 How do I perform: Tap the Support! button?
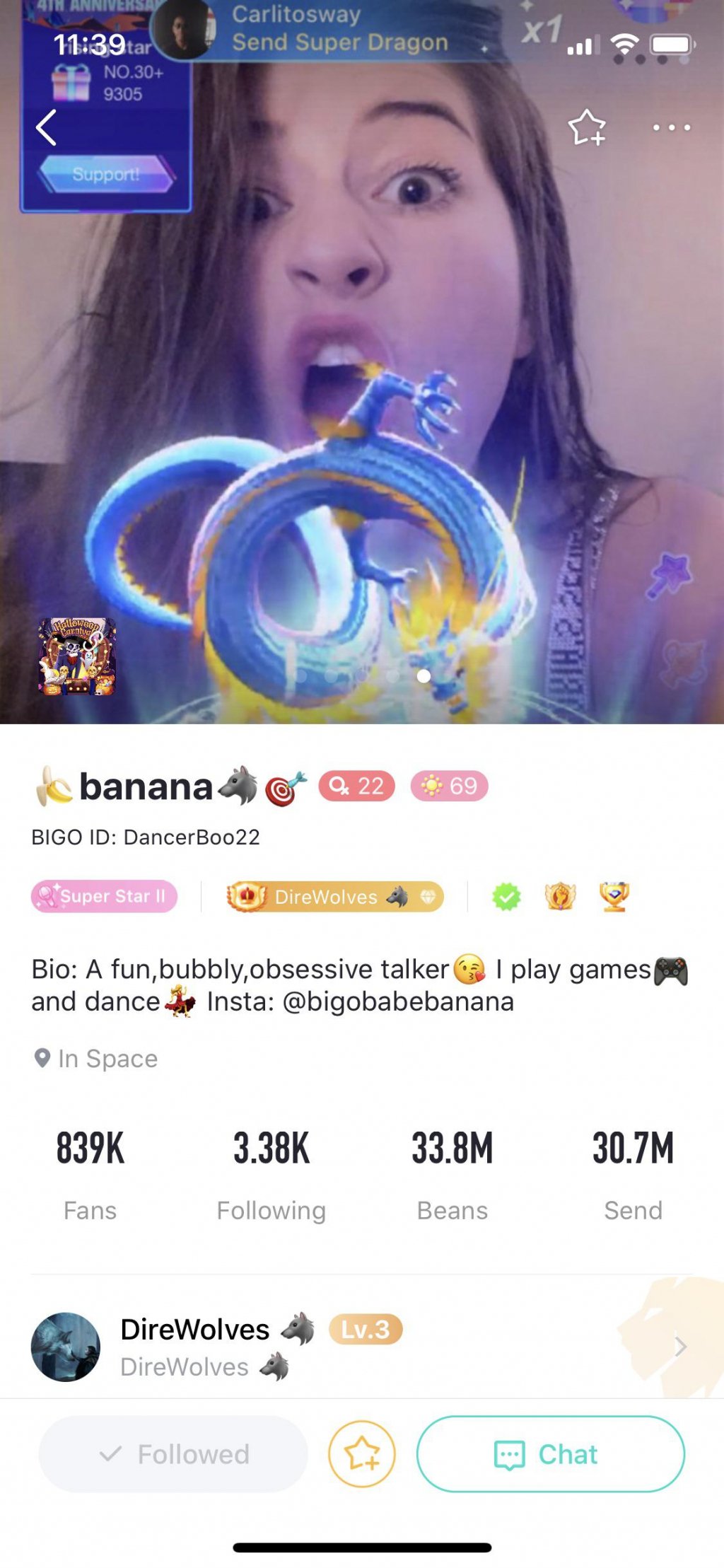point(106,174)
